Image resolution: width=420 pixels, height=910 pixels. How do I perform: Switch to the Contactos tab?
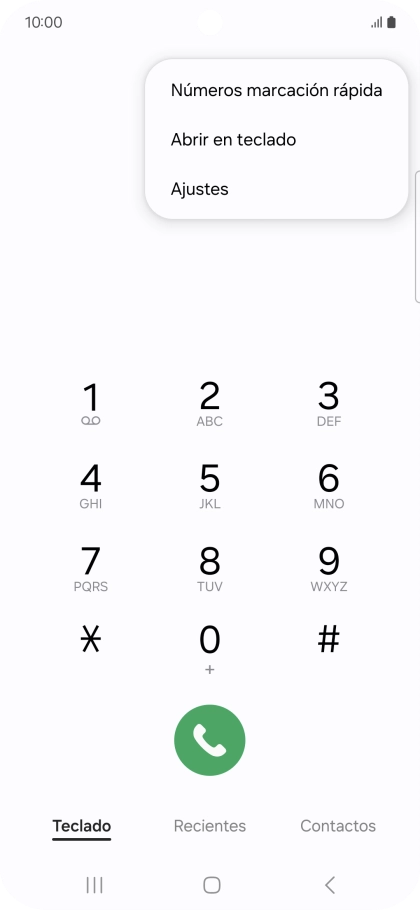[338, 826]
